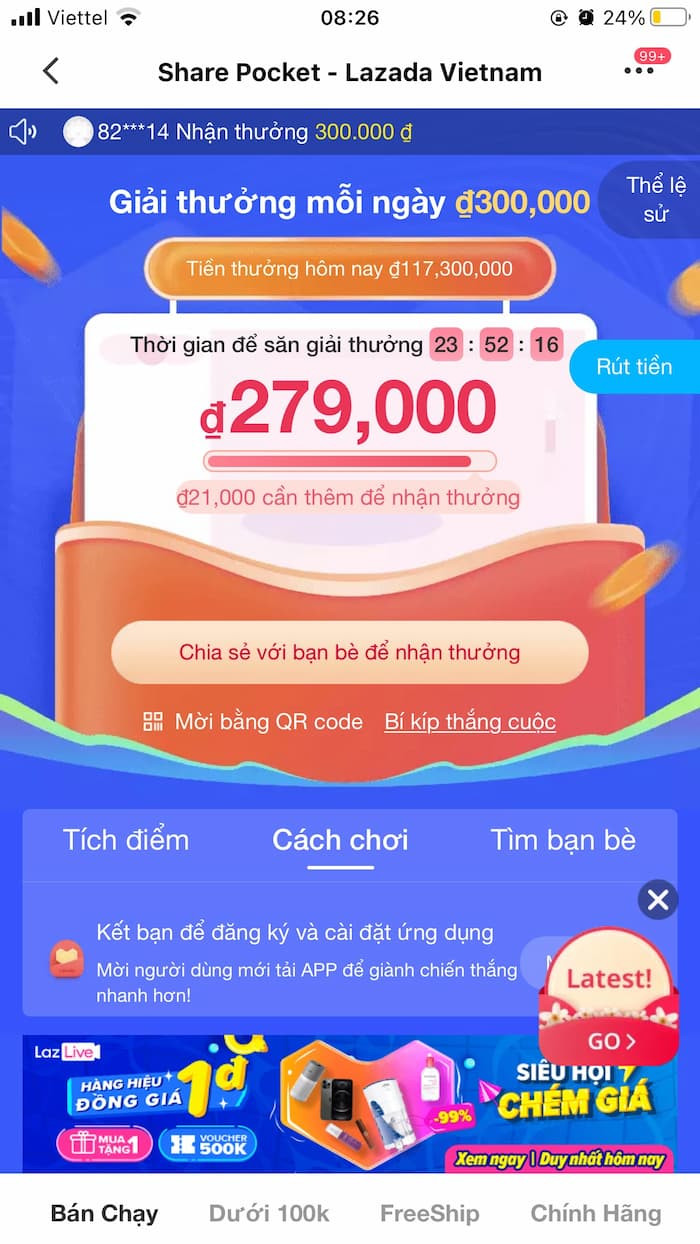The image size is (700, 1244).
Task: Select the Bán Chạy tab
Action: [x=105, y=1213]
